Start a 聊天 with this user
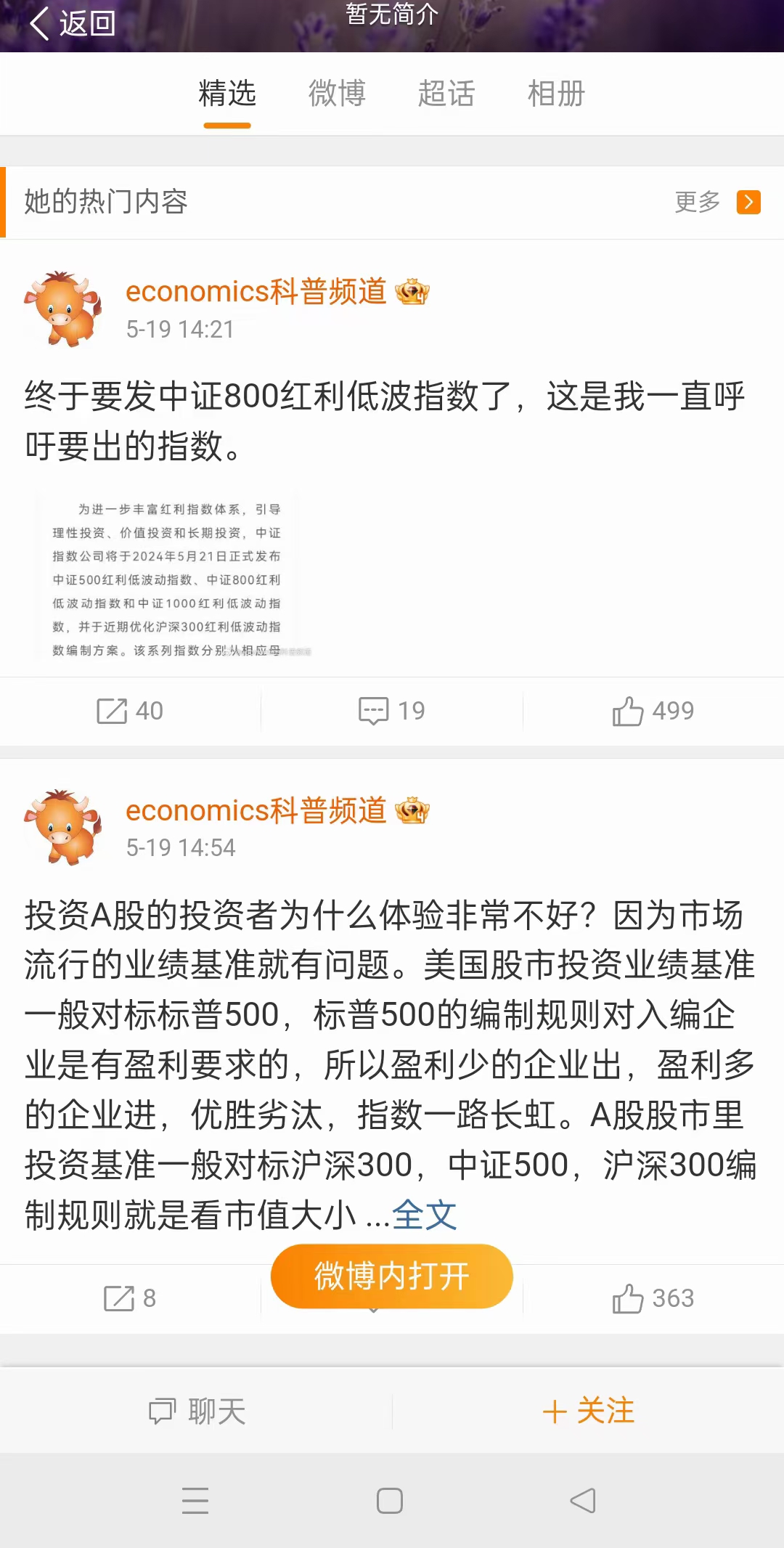This screenshot has height=1548, width=784. 197,1411
